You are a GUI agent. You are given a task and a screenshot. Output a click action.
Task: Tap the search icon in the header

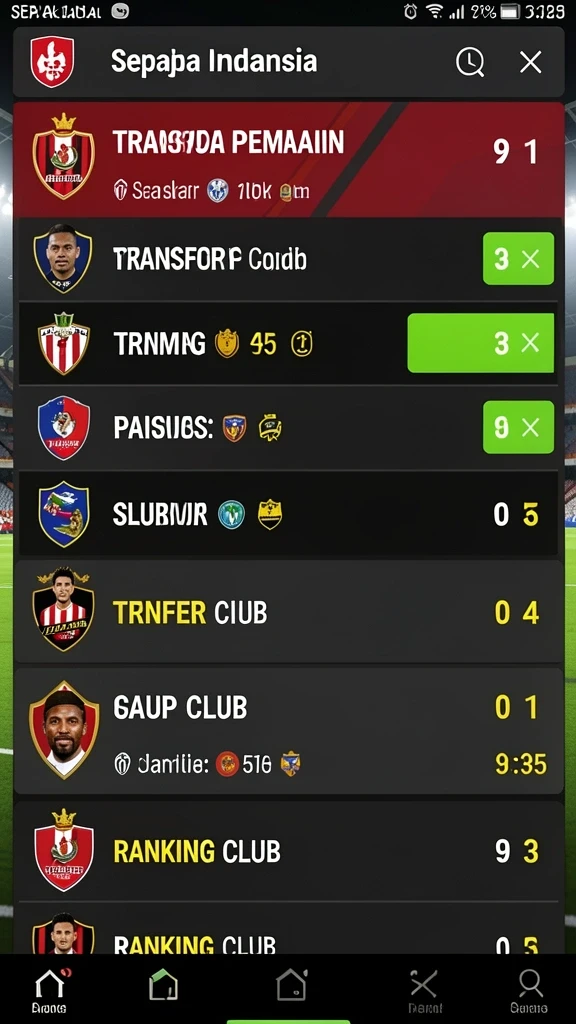point(470,63)
